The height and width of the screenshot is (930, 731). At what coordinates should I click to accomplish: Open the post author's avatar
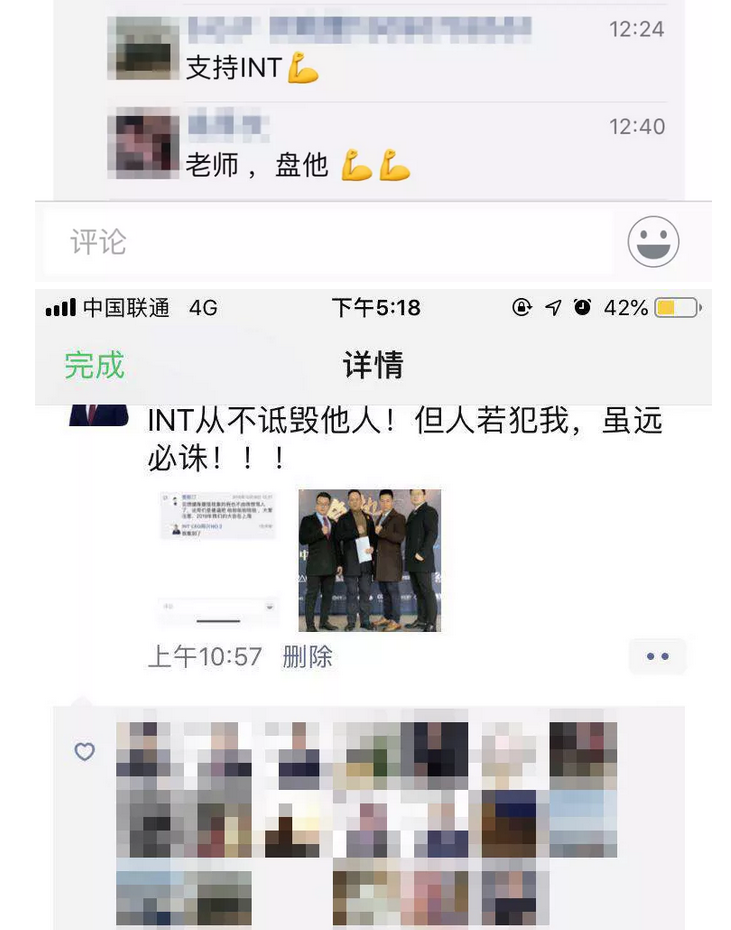click(98, 415)
